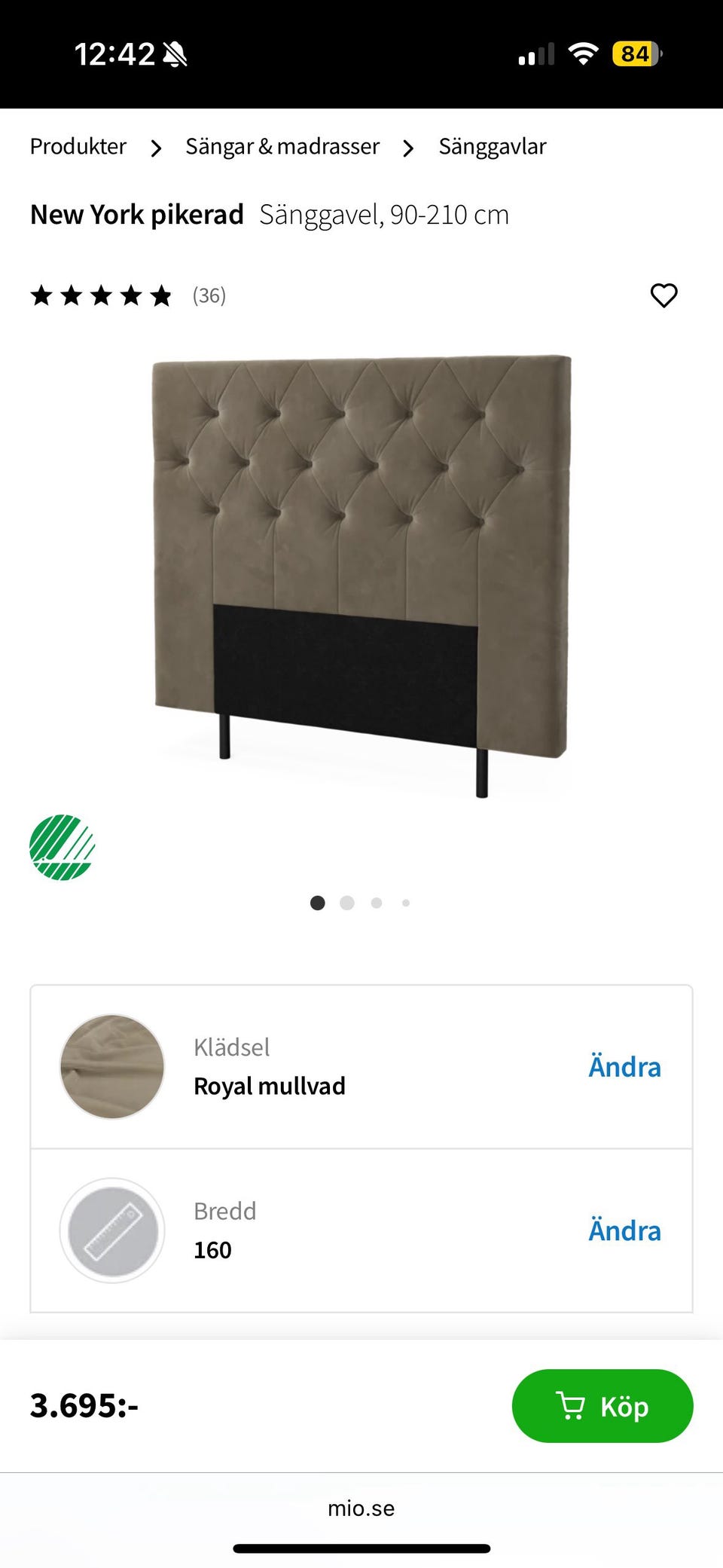Screen dimensions: 723x1568
Task: Add product to favorites via heart icon
Action: click(664, 295)
